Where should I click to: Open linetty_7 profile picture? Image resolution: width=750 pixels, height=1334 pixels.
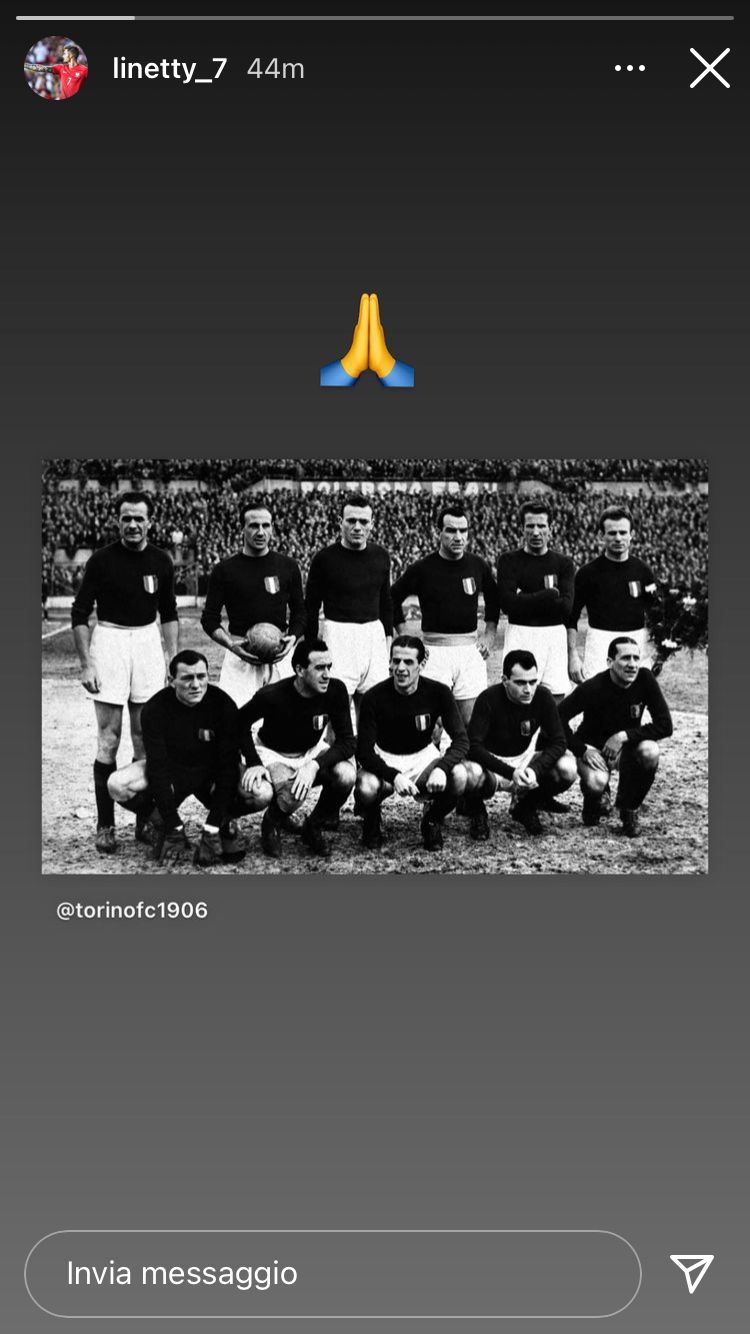(56, 68)
